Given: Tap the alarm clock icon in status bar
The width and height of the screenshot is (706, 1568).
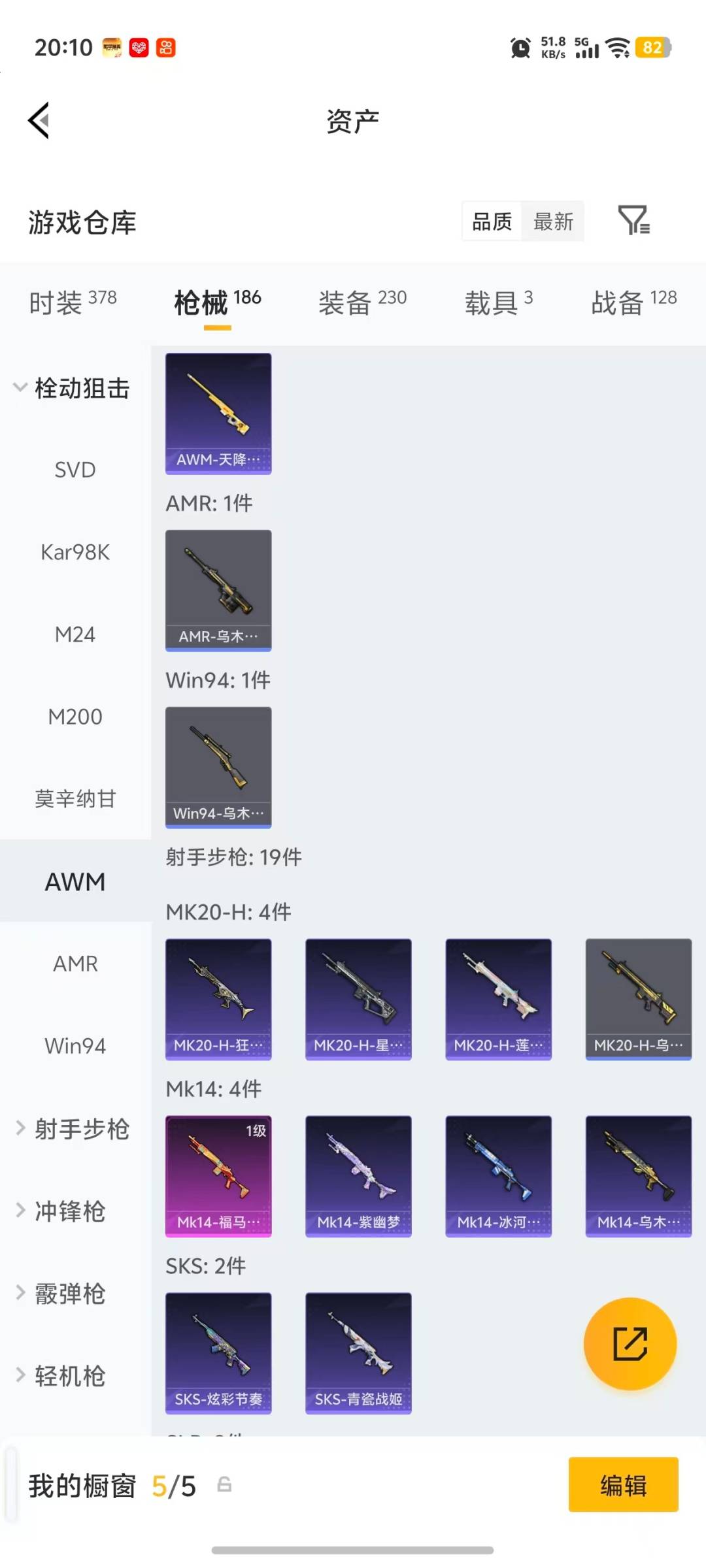Looking at the screenshot, I should (520, 48).
